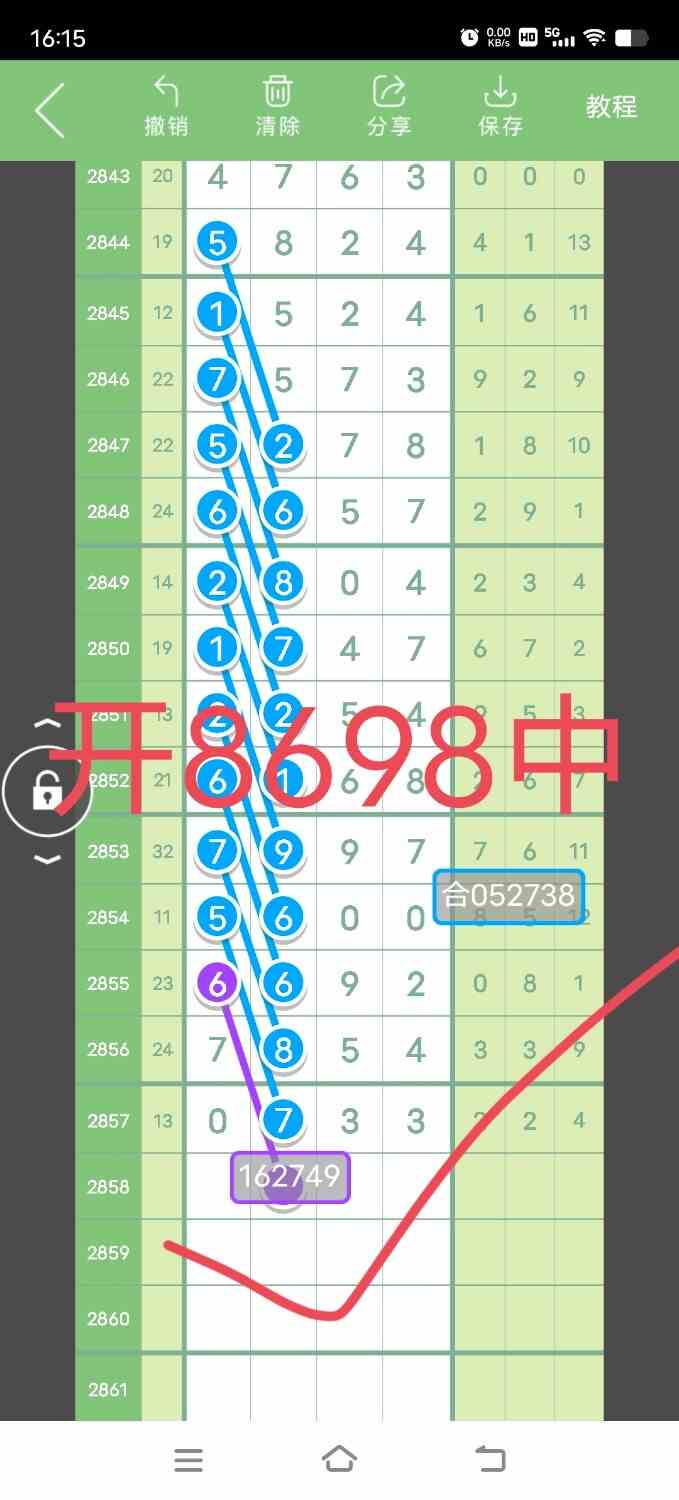679x1500 pixels.
Task: Select the purple 162749 label
Action: pyautogui.click(x=290, y=1177)
